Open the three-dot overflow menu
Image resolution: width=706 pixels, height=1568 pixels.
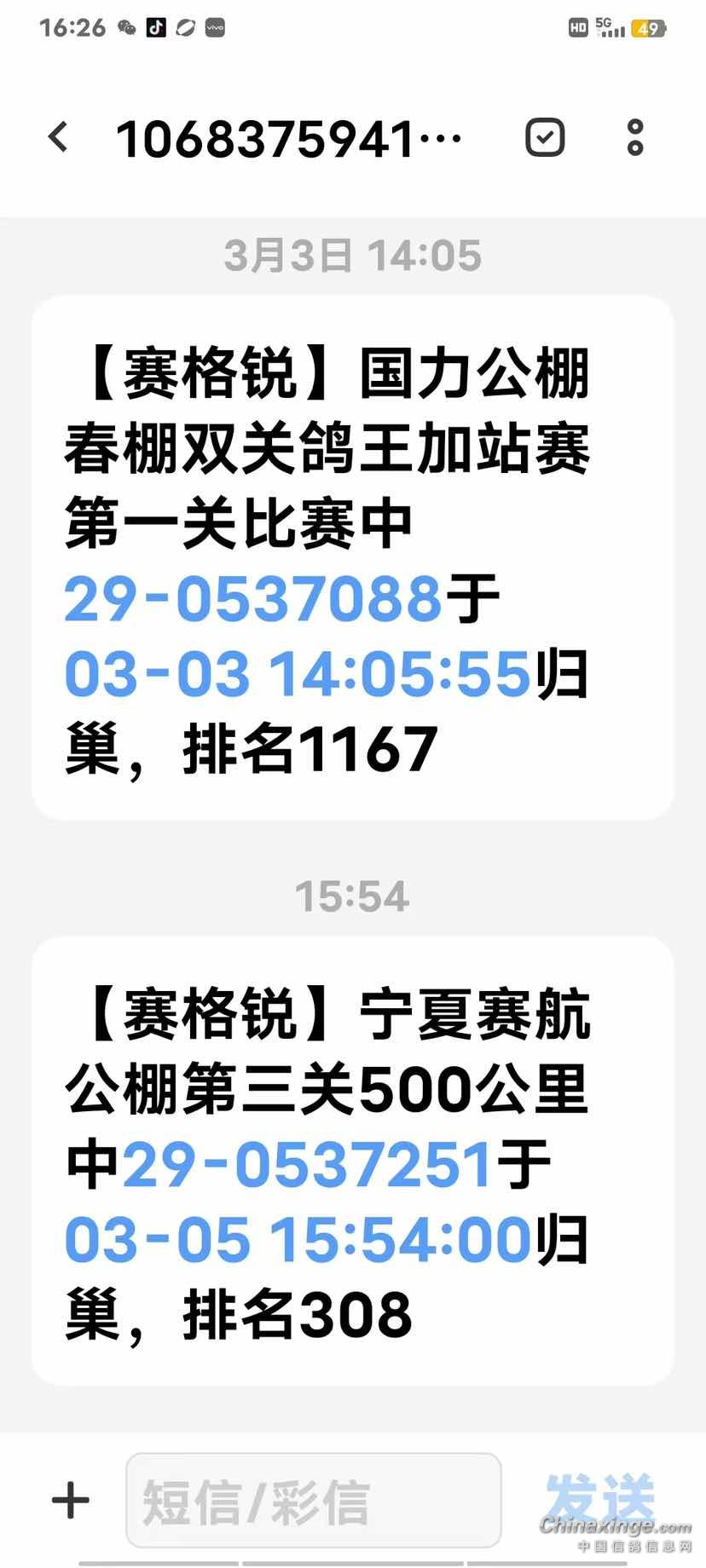point(634,137)
